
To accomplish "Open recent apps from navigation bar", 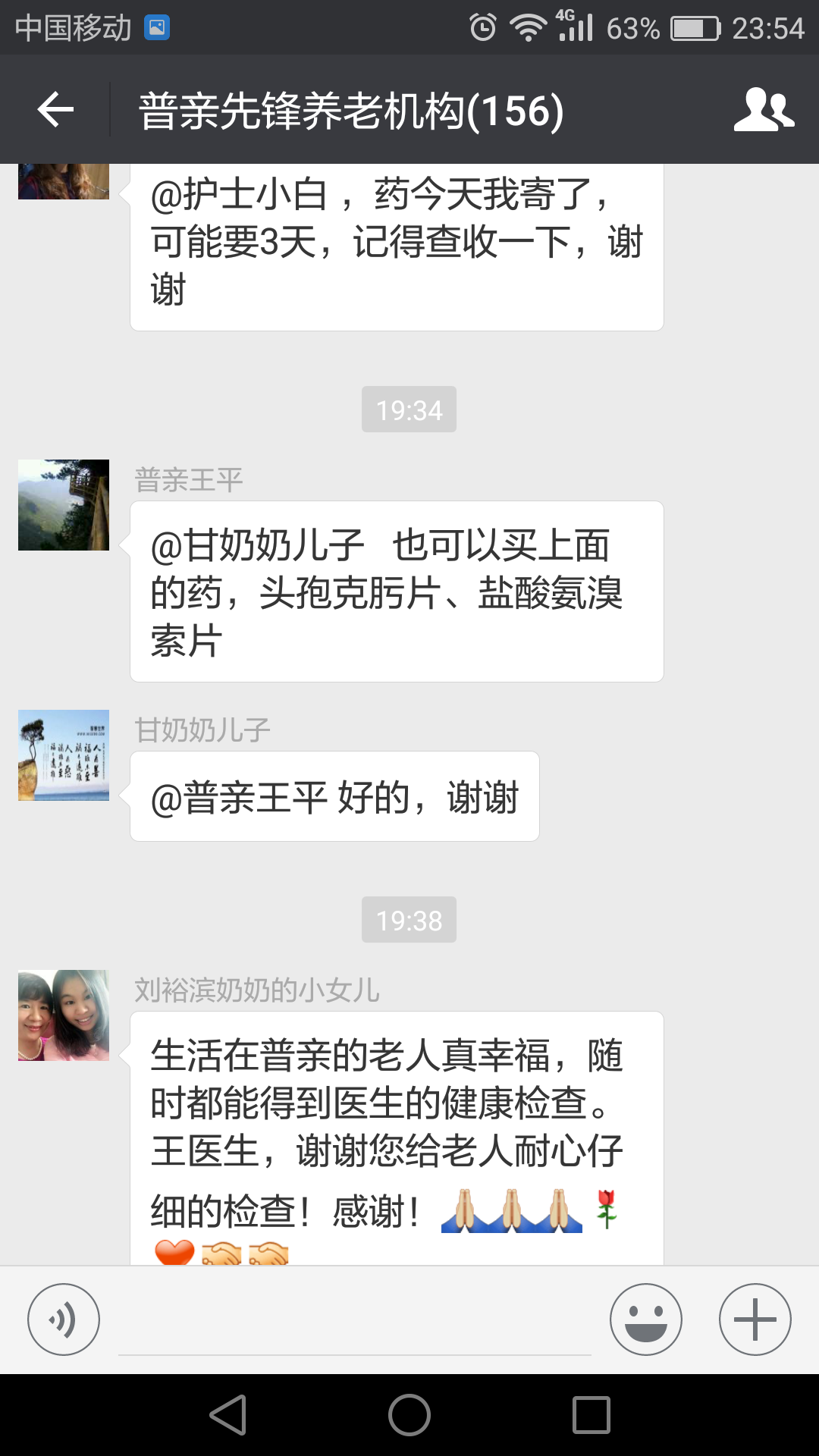I will tap(591, 1415).
